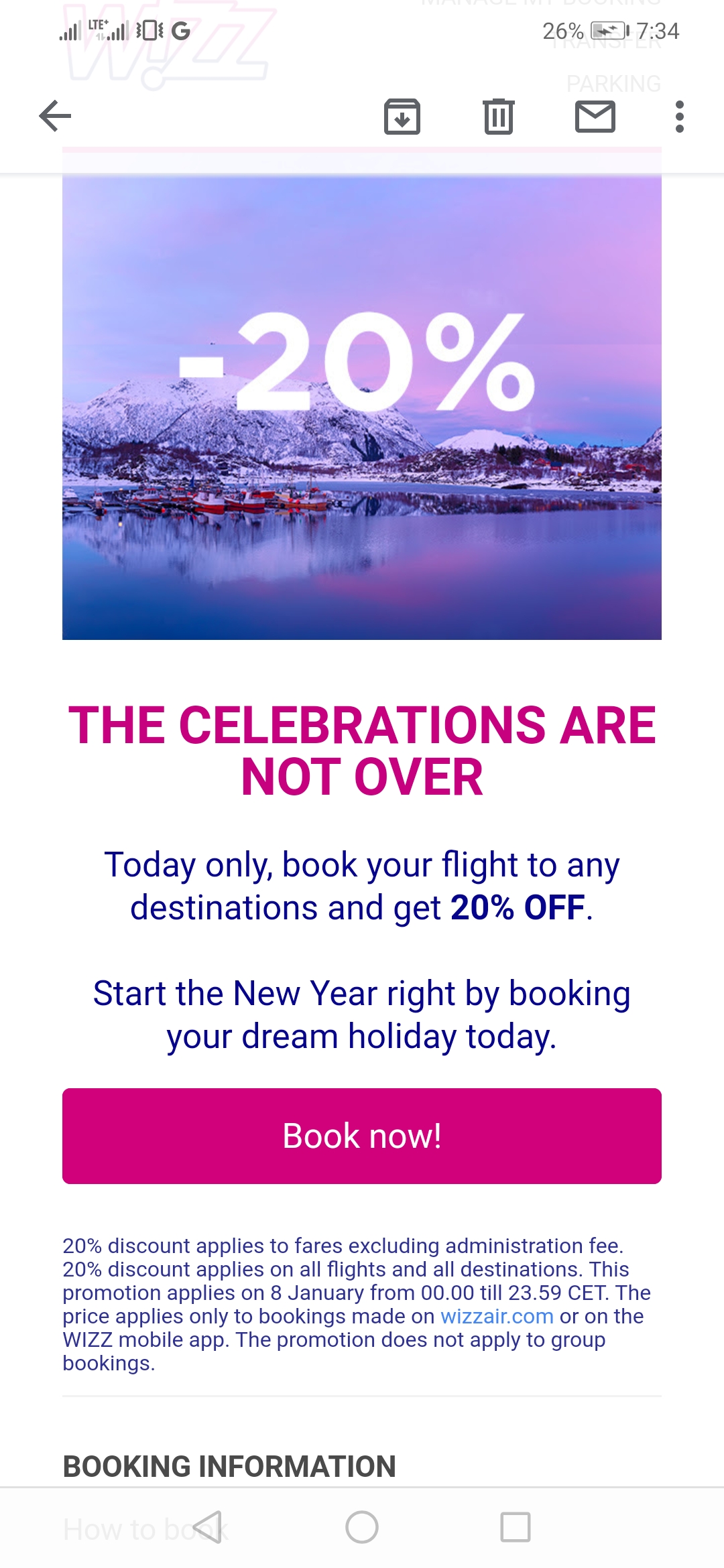Go back to the inbox

coord(55,117)
